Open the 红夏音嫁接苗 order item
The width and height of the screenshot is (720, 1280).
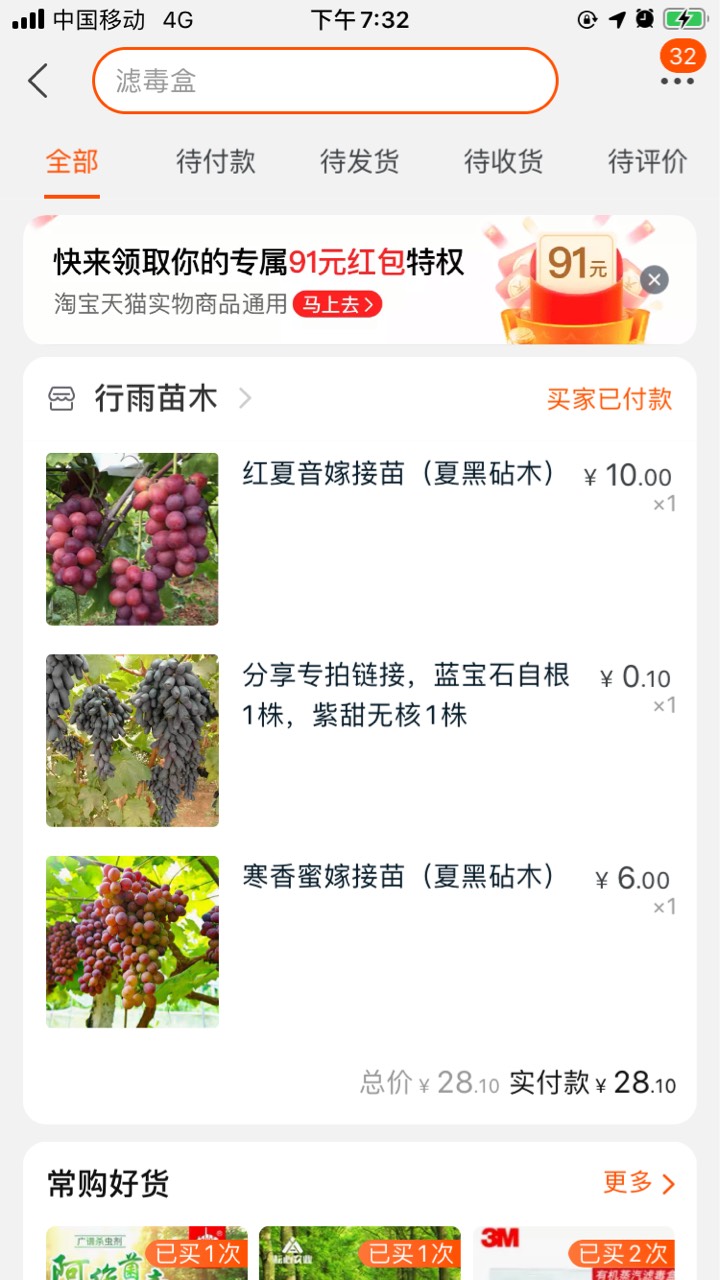pyautogui.click(x=398, y=474)
